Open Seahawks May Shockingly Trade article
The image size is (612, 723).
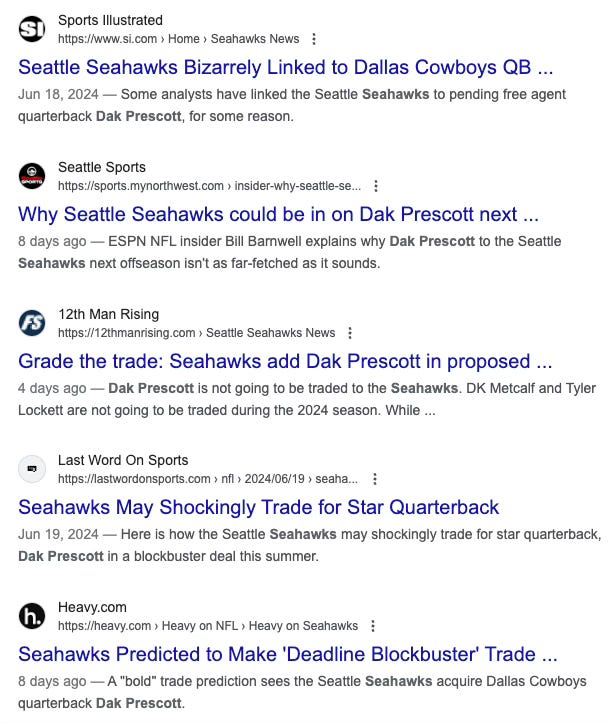click(259, 507)
